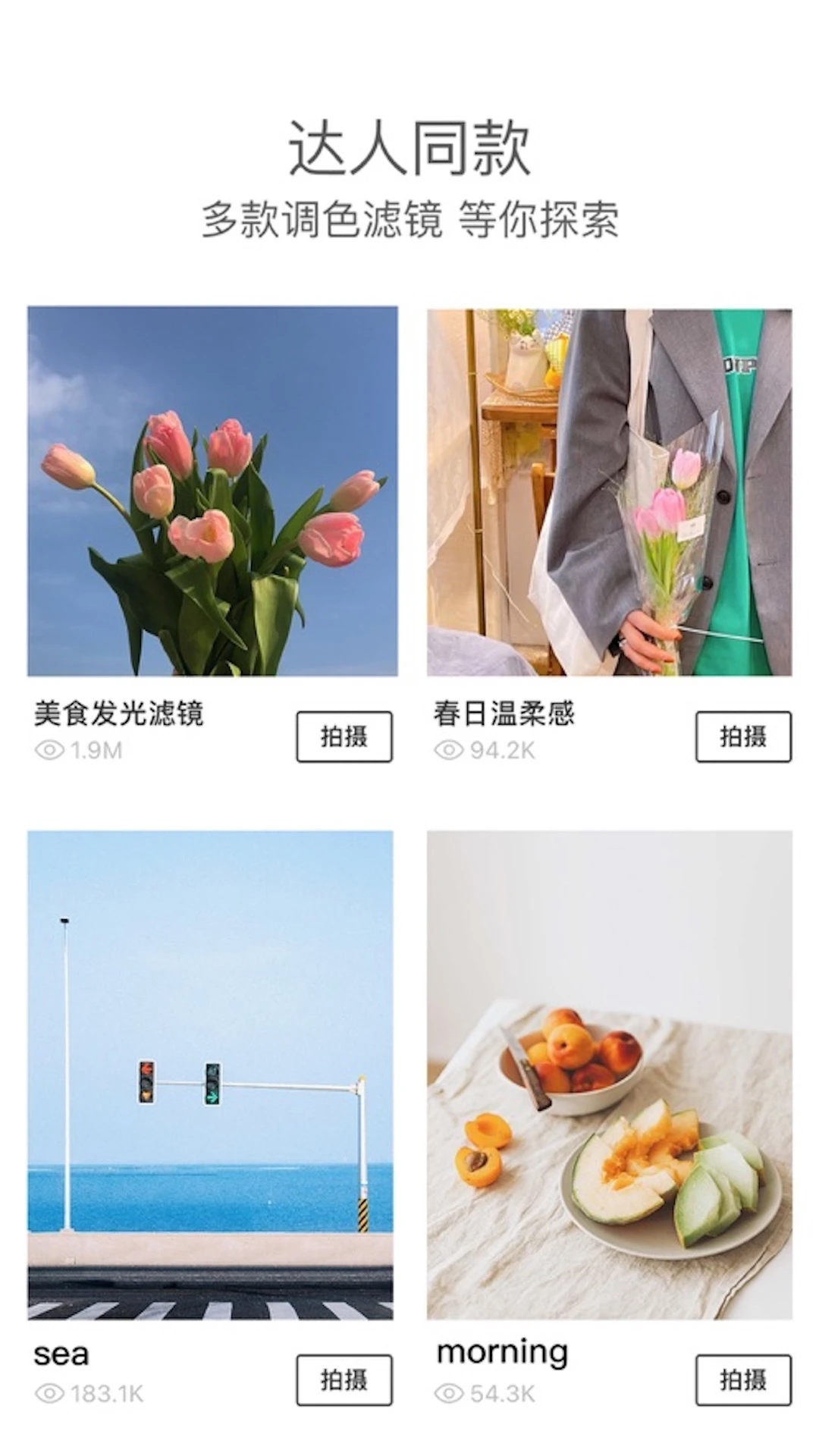The height and width of the screenshot is (1456, 819).
Task: Tap 拍摄 next to 春日温柔感
Action: pyautogui.click(x=742, y=736)
